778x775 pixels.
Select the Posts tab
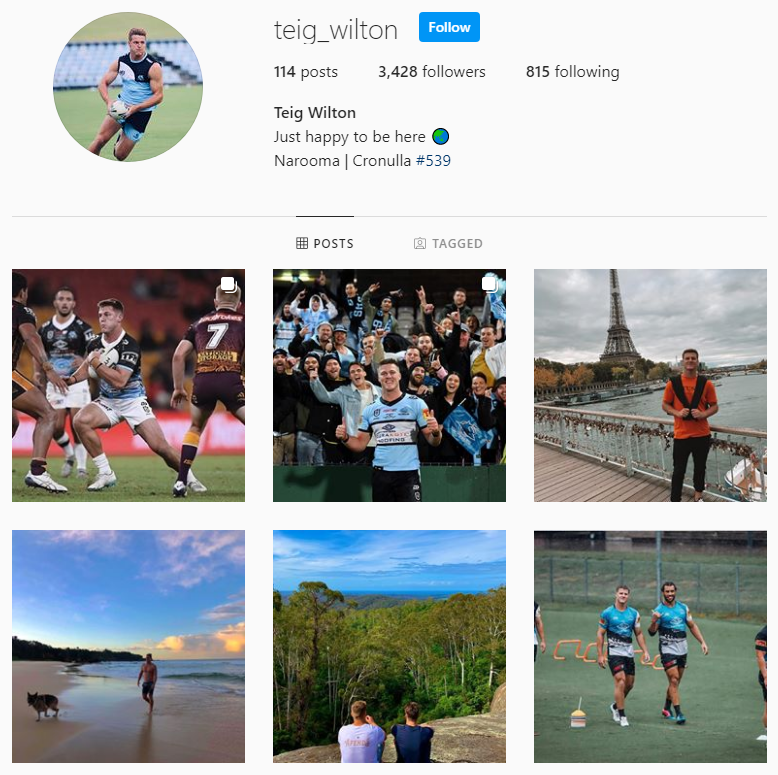tap(325, 243)
